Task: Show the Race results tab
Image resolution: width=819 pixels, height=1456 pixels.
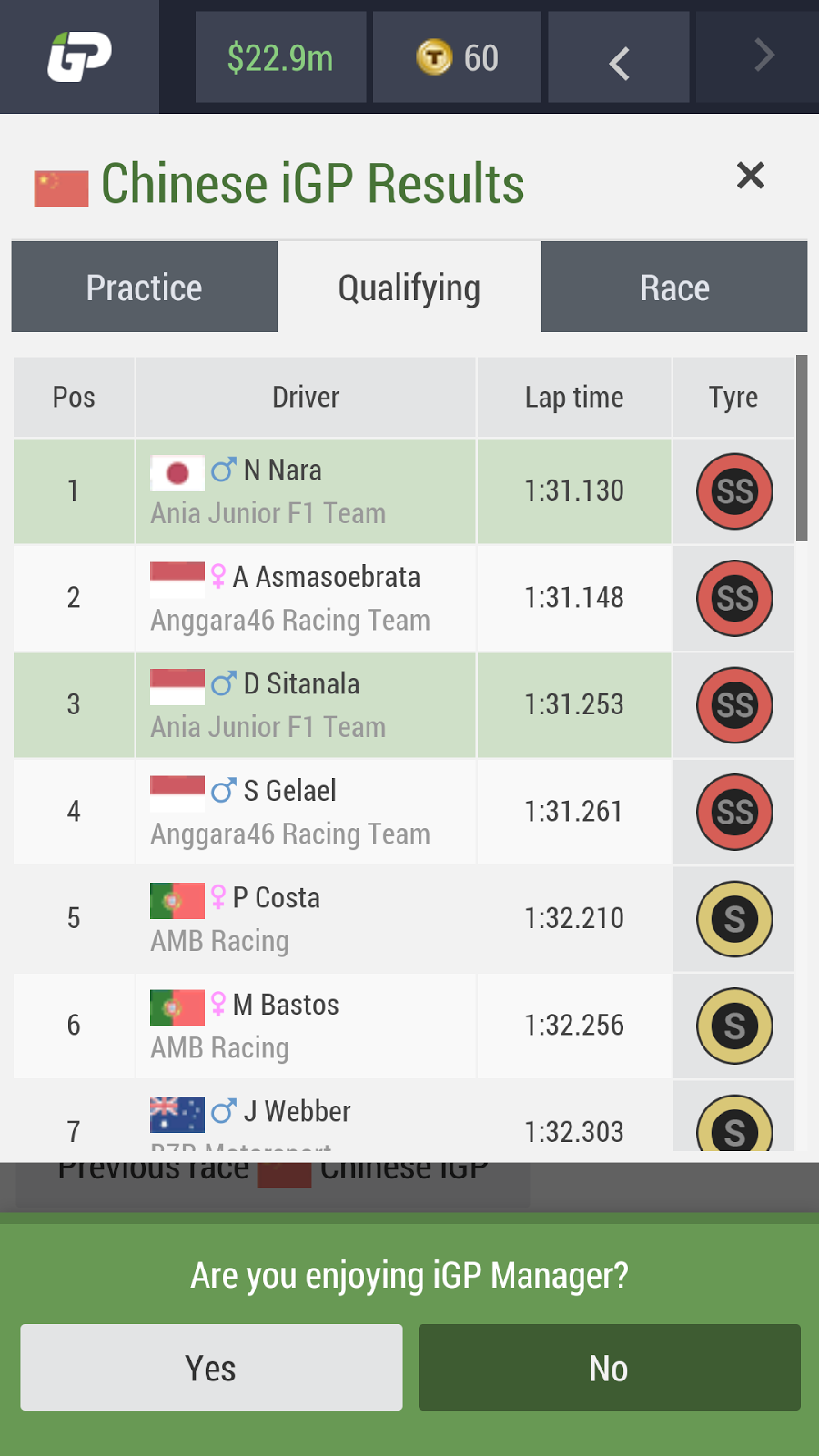Action: (674, 288)
